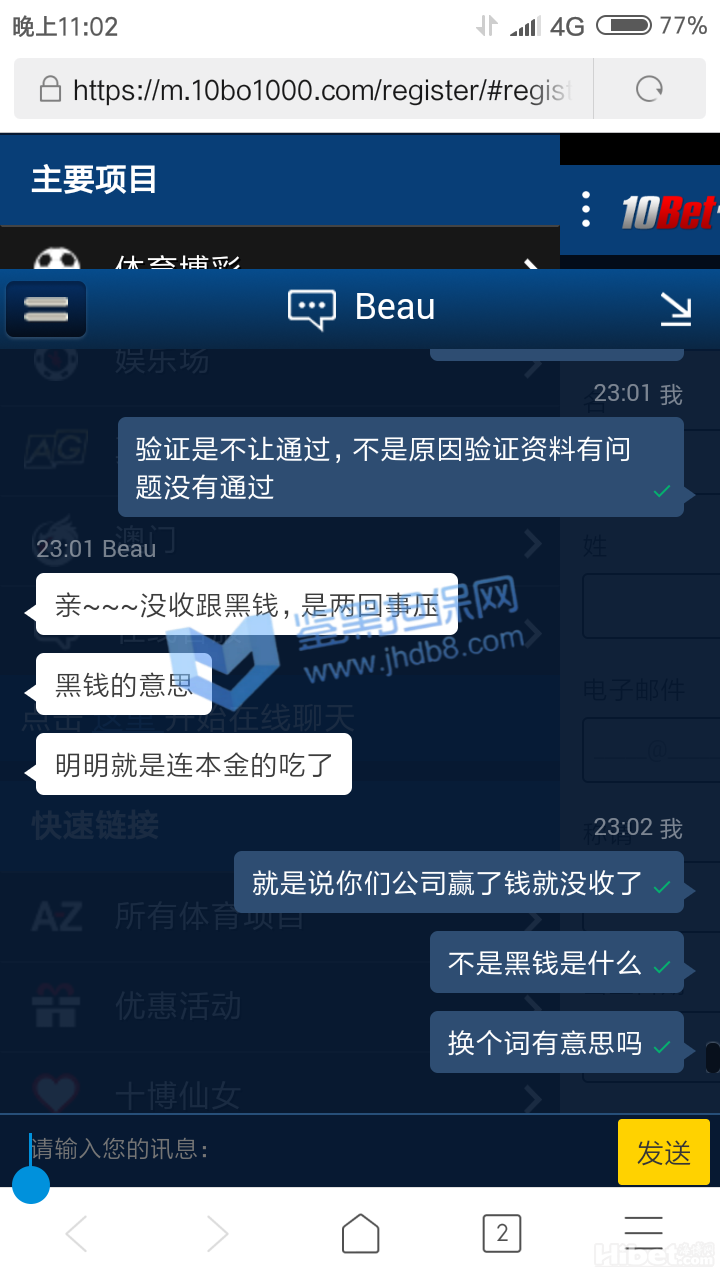Go forward in browser navigation
720x1280 pixels.
point(217,1234)
